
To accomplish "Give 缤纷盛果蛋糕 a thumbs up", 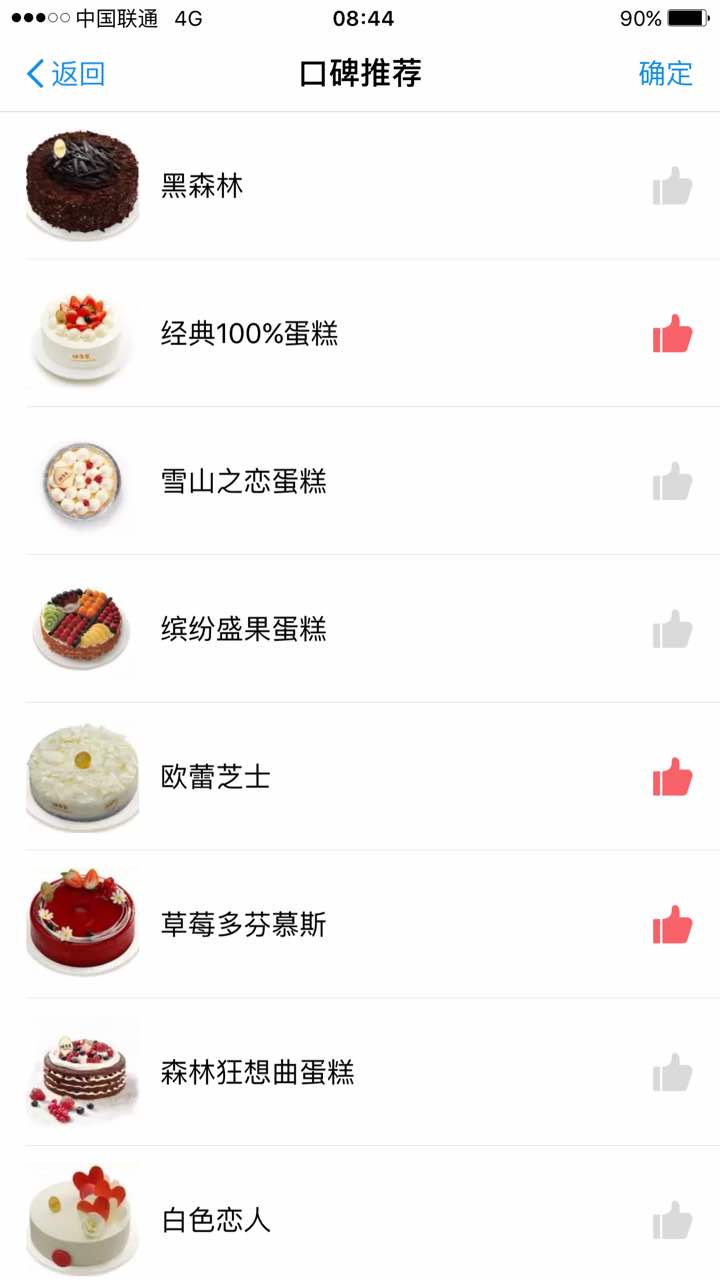I will click(x=672, y=630).
